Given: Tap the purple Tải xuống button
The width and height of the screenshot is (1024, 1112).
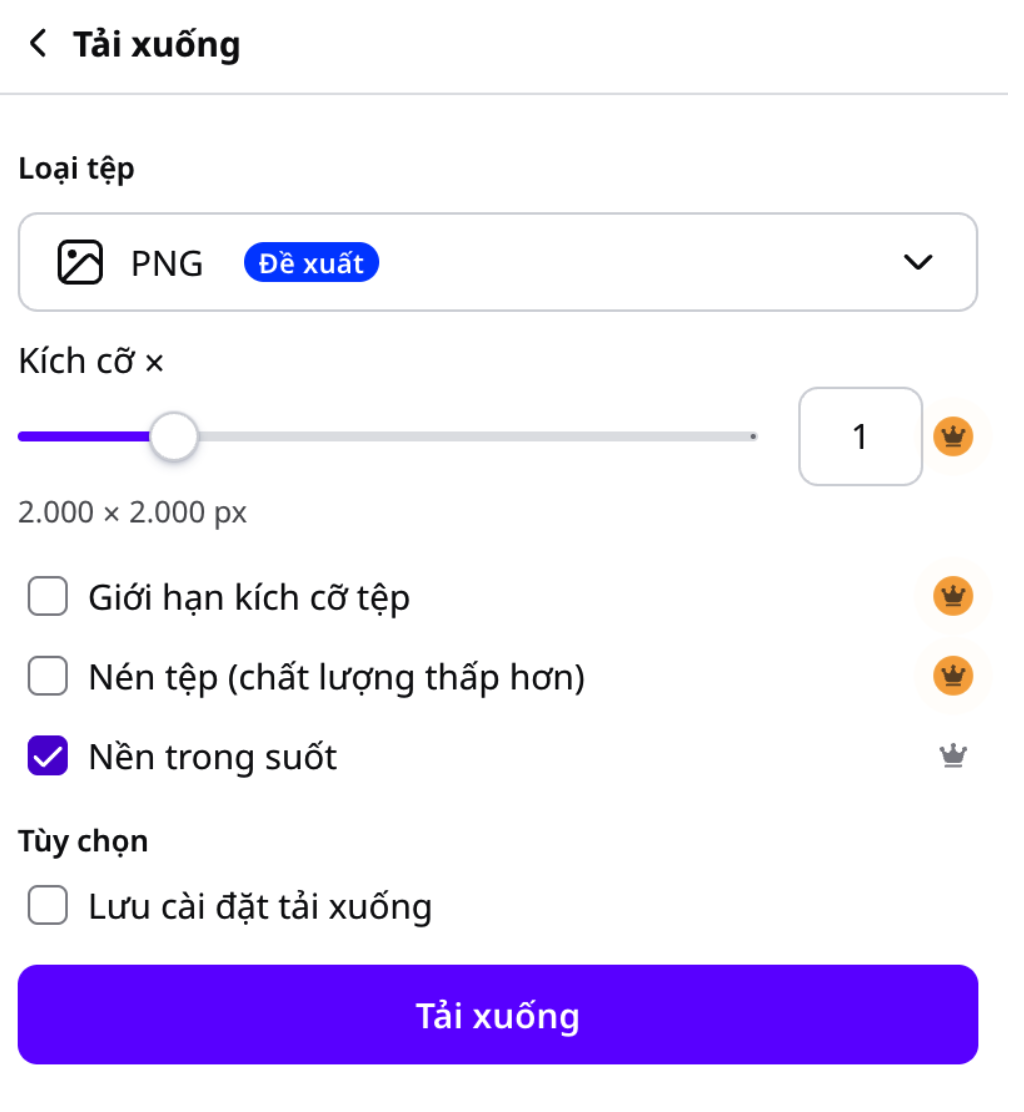Looking at the screenshot, I should tap(497, 1015).
